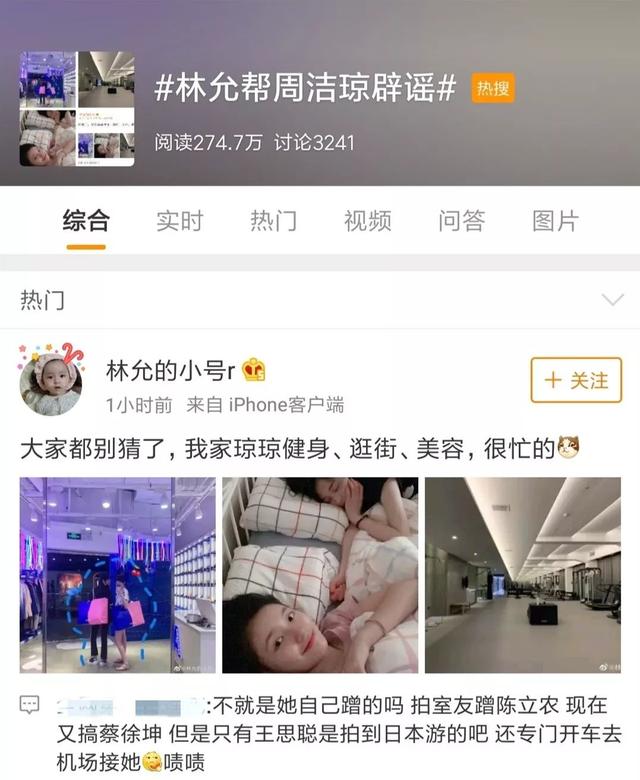Screen dimensions: 640x780
Task: Switch to the 综合 tab
Action: pyautogui.click(x=86, y=221)
